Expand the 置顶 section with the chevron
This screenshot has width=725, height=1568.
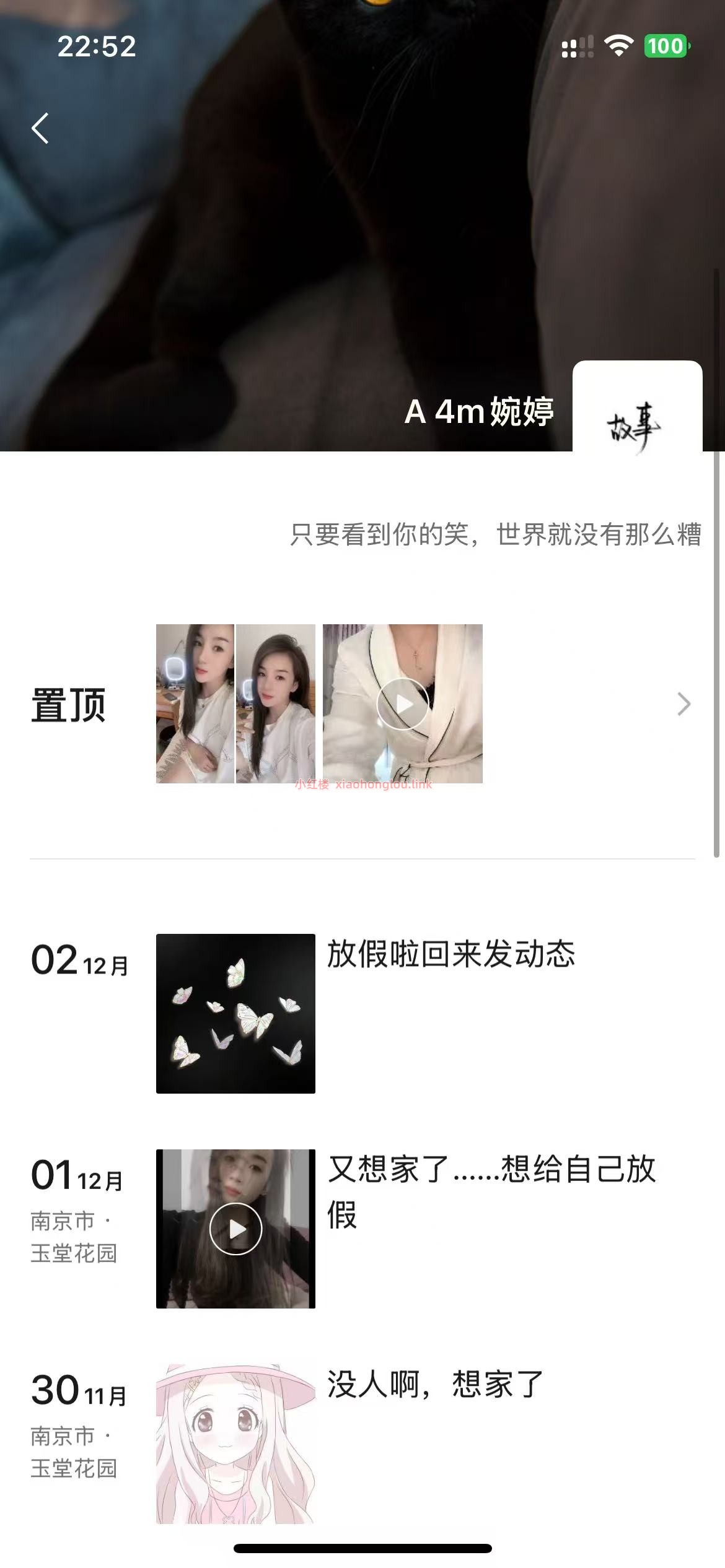(683, 704)
